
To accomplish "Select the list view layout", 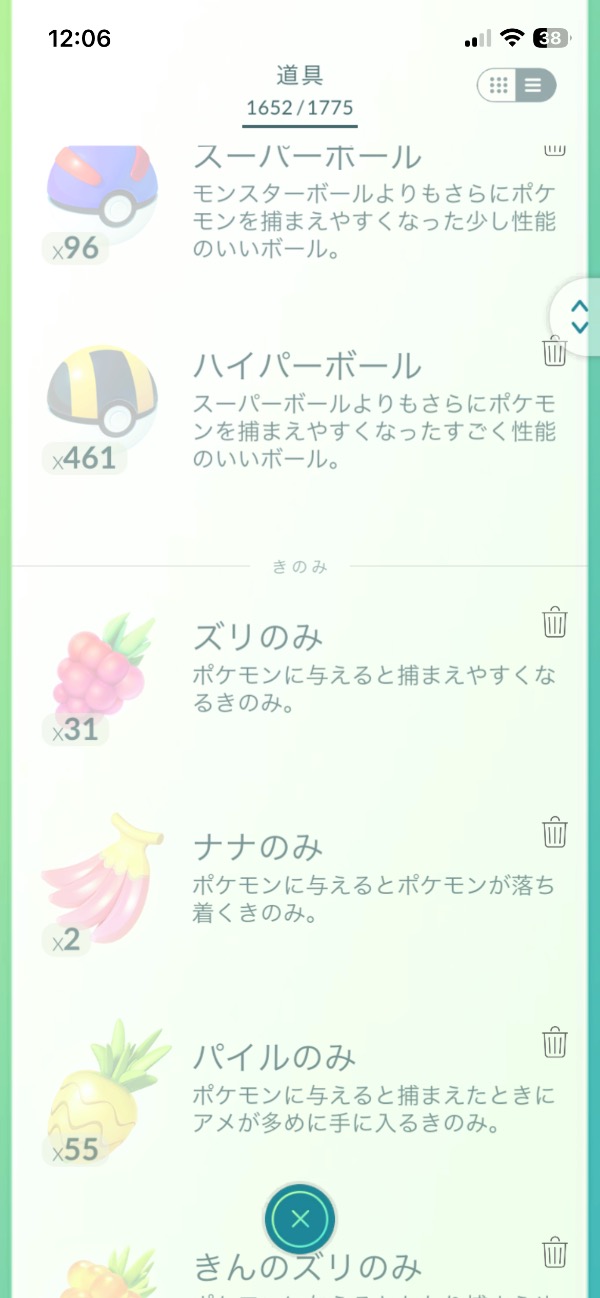I will click(x=534, y=85).
